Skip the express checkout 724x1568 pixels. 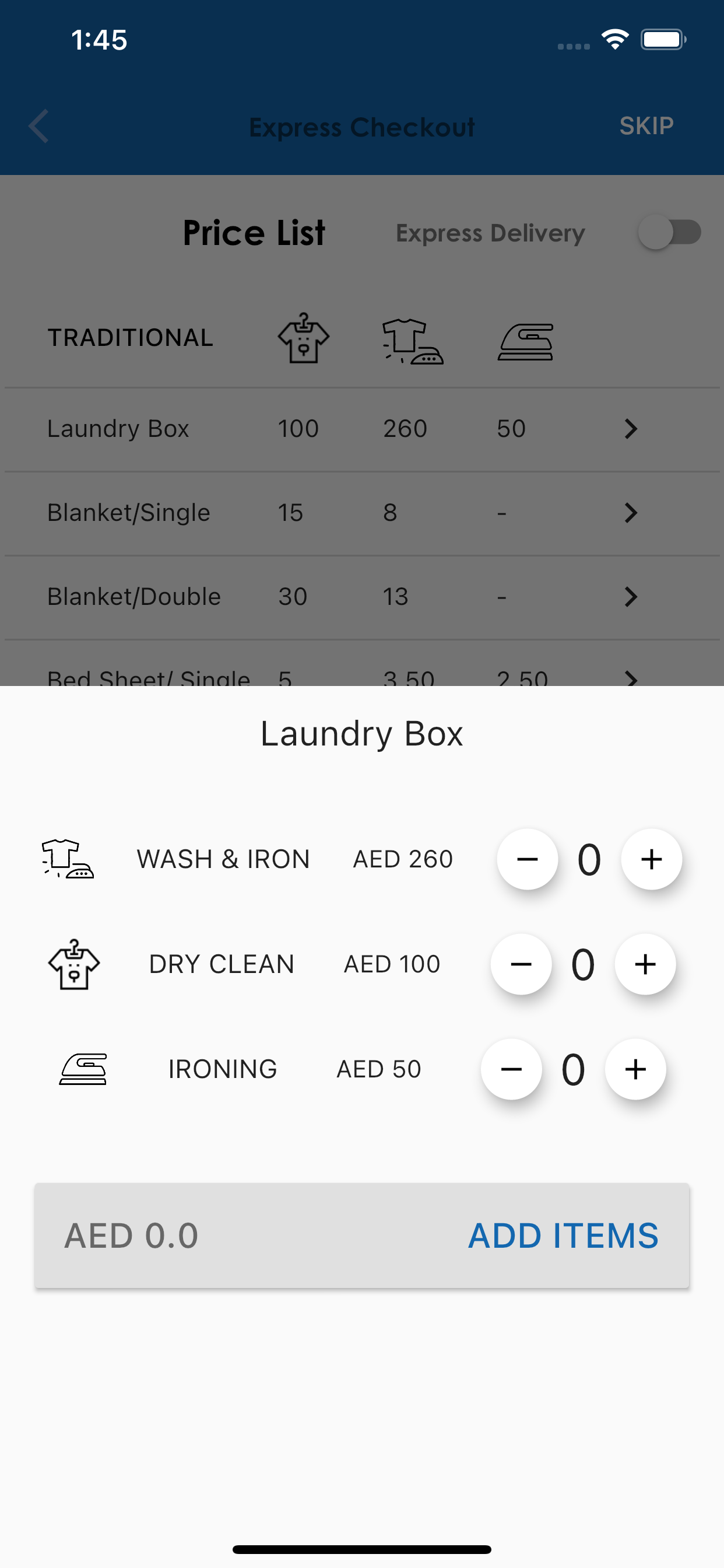coord(646,126)
